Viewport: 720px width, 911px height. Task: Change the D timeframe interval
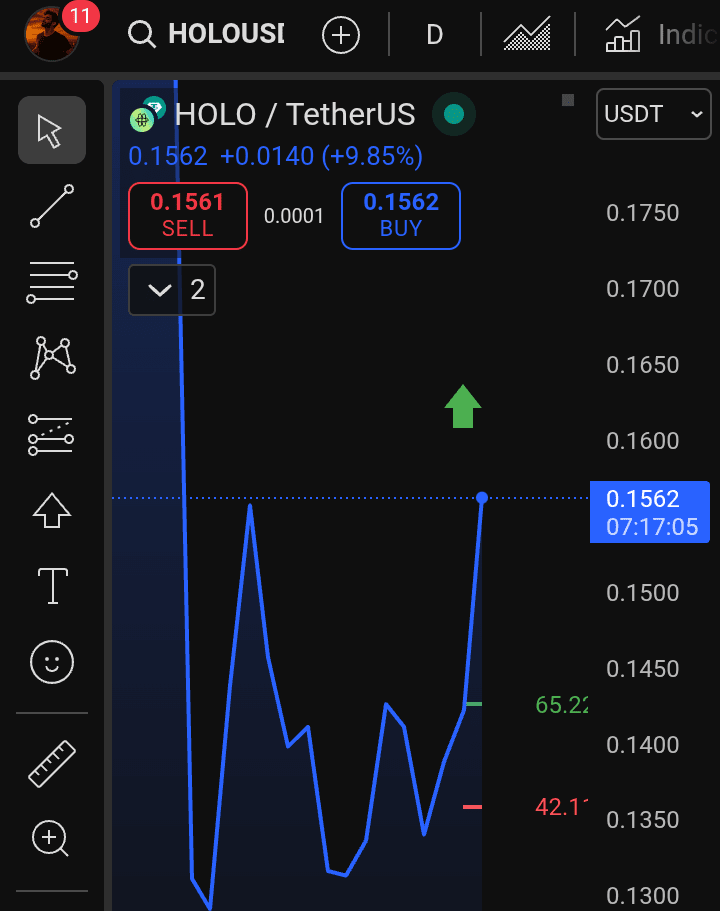(x=434, y=35)
